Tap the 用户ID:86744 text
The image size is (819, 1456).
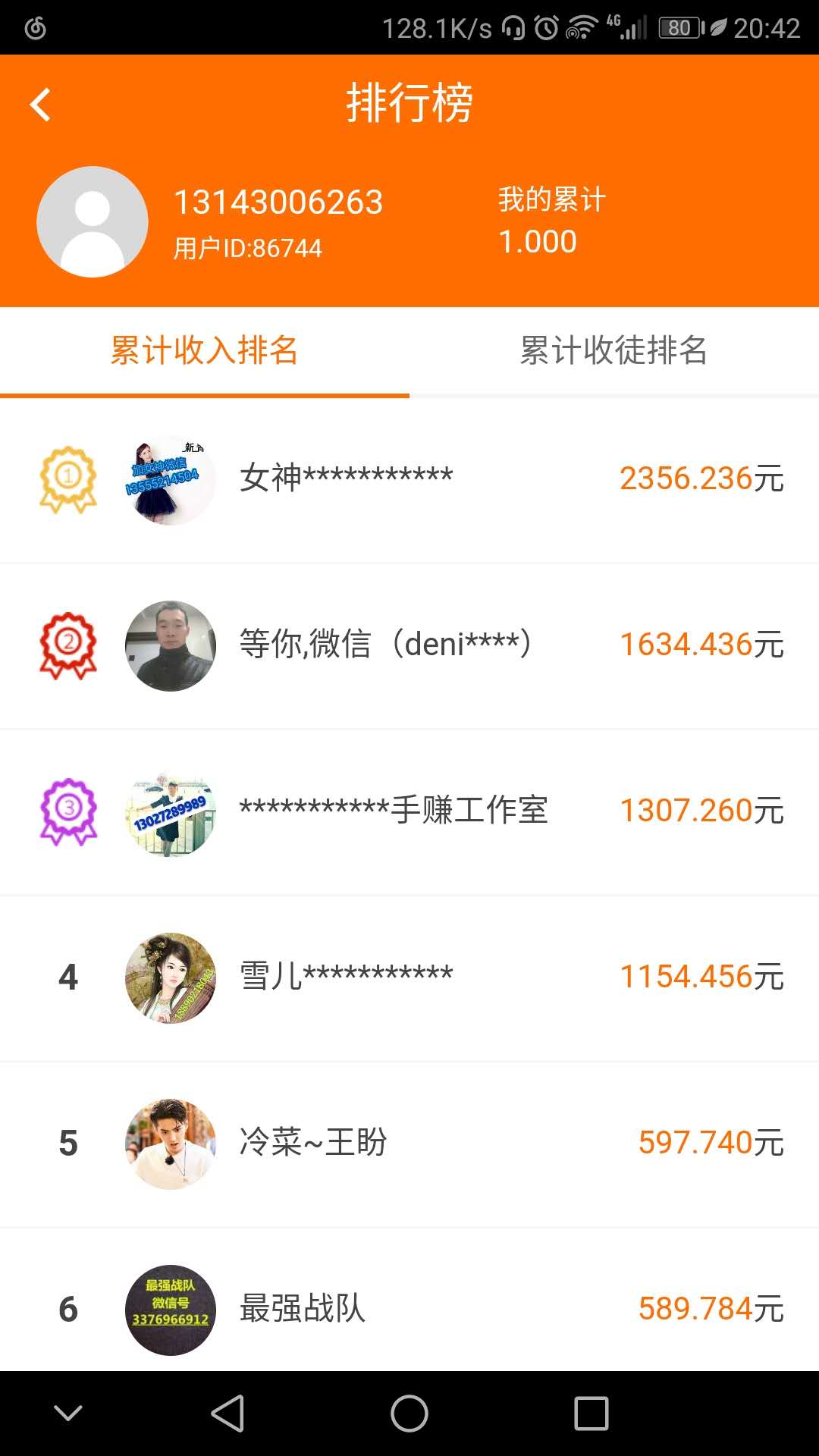(249, 246)
